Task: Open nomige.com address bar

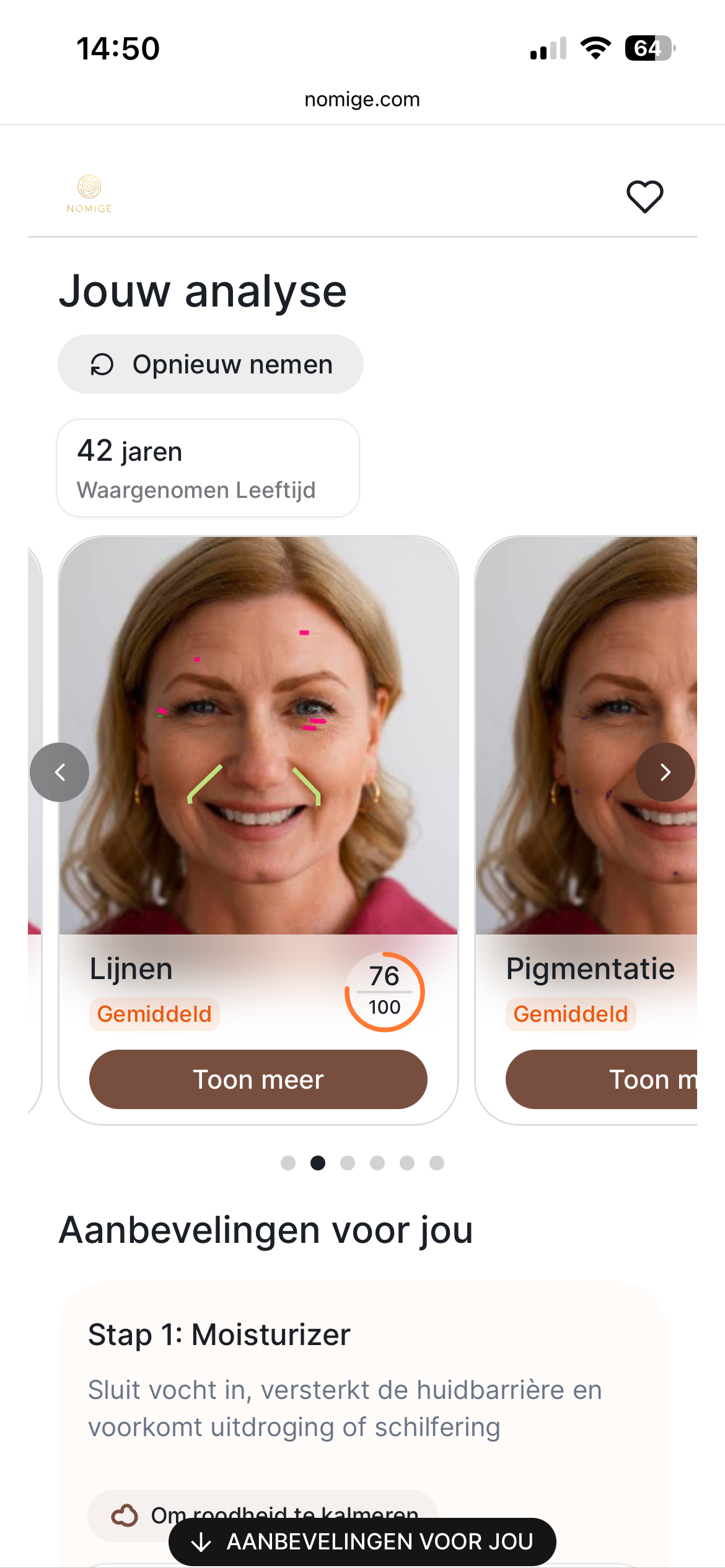Action: point(362,99)
